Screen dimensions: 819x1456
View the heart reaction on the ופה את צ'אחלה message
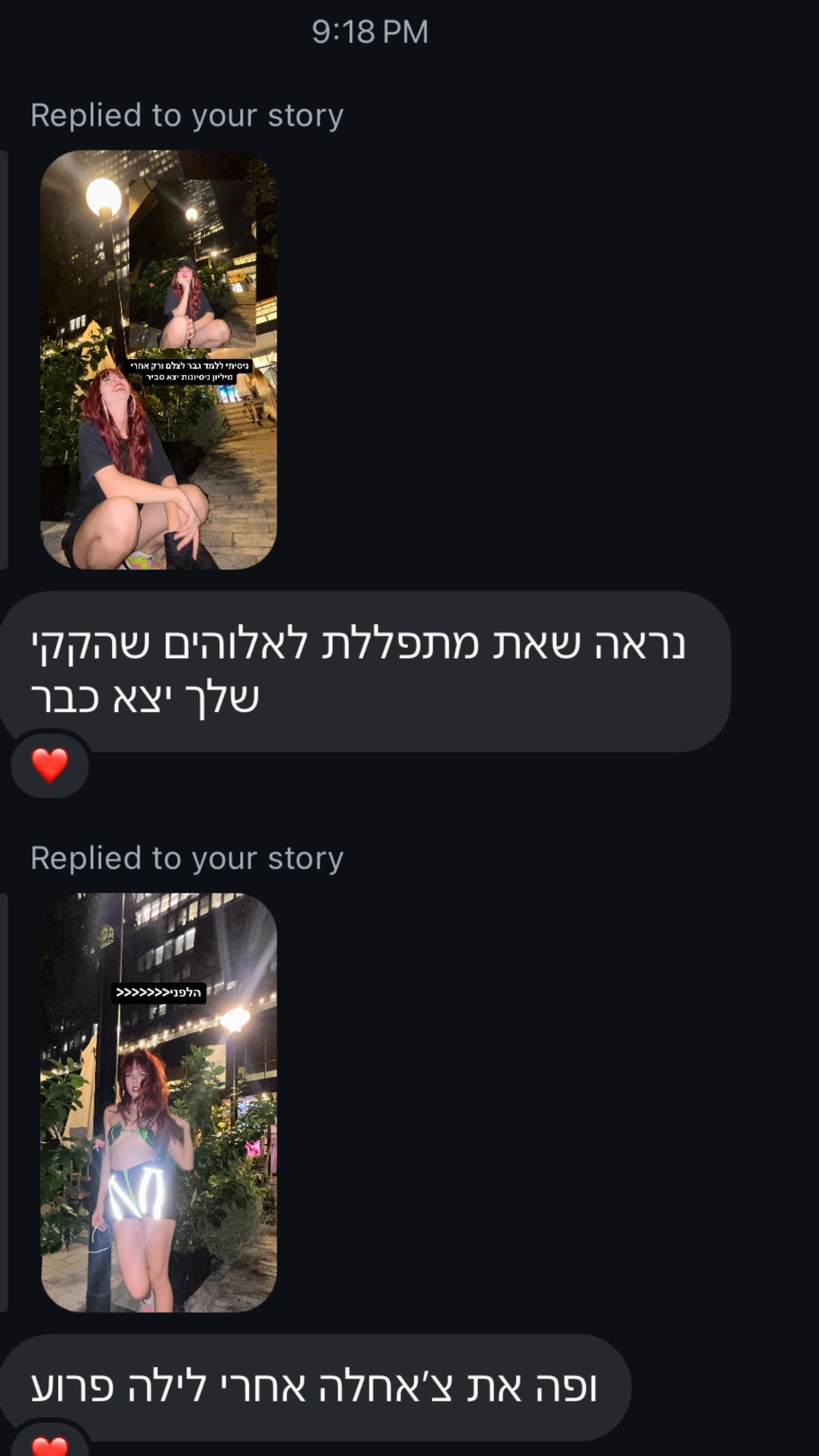[50, 1445]
